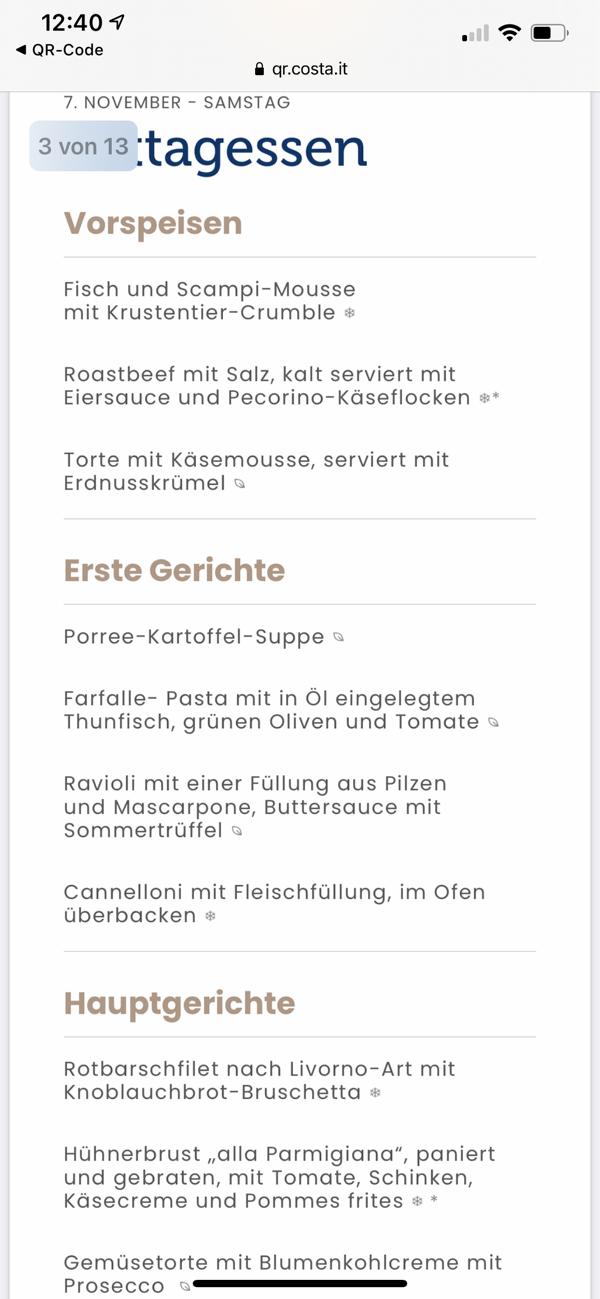This screenshot has height=1299, width=600.
Task: Tap the qr.costa.it address bar
Action: pos(301,70)
